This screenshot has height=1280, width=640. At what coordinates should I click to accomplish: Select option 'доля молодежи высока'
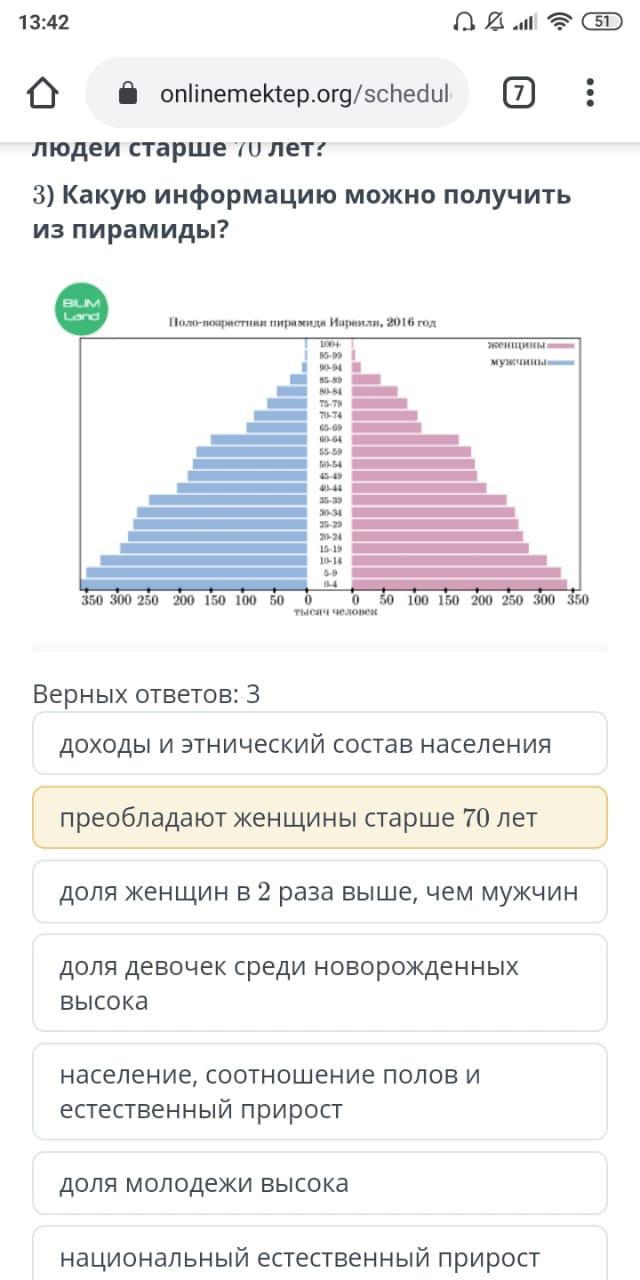tap(320, 1183)
